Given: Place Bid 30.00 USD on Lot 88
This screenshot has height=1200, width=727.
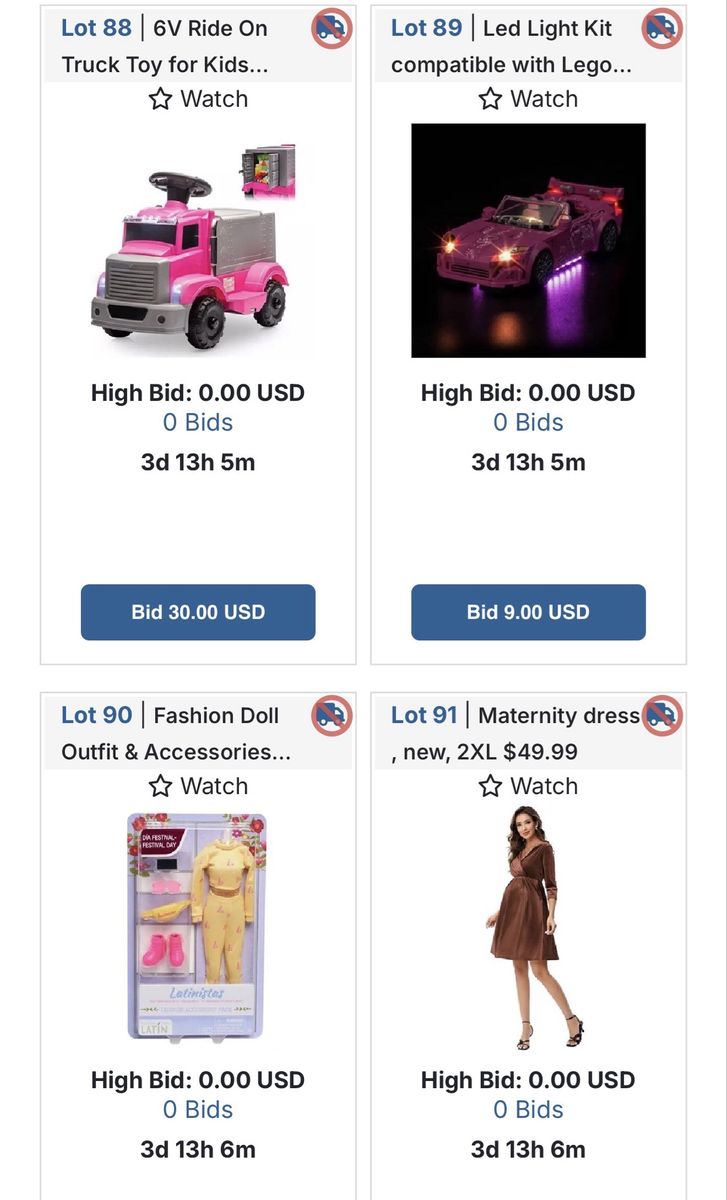Looking at the screenshot, I should point(198,612).
